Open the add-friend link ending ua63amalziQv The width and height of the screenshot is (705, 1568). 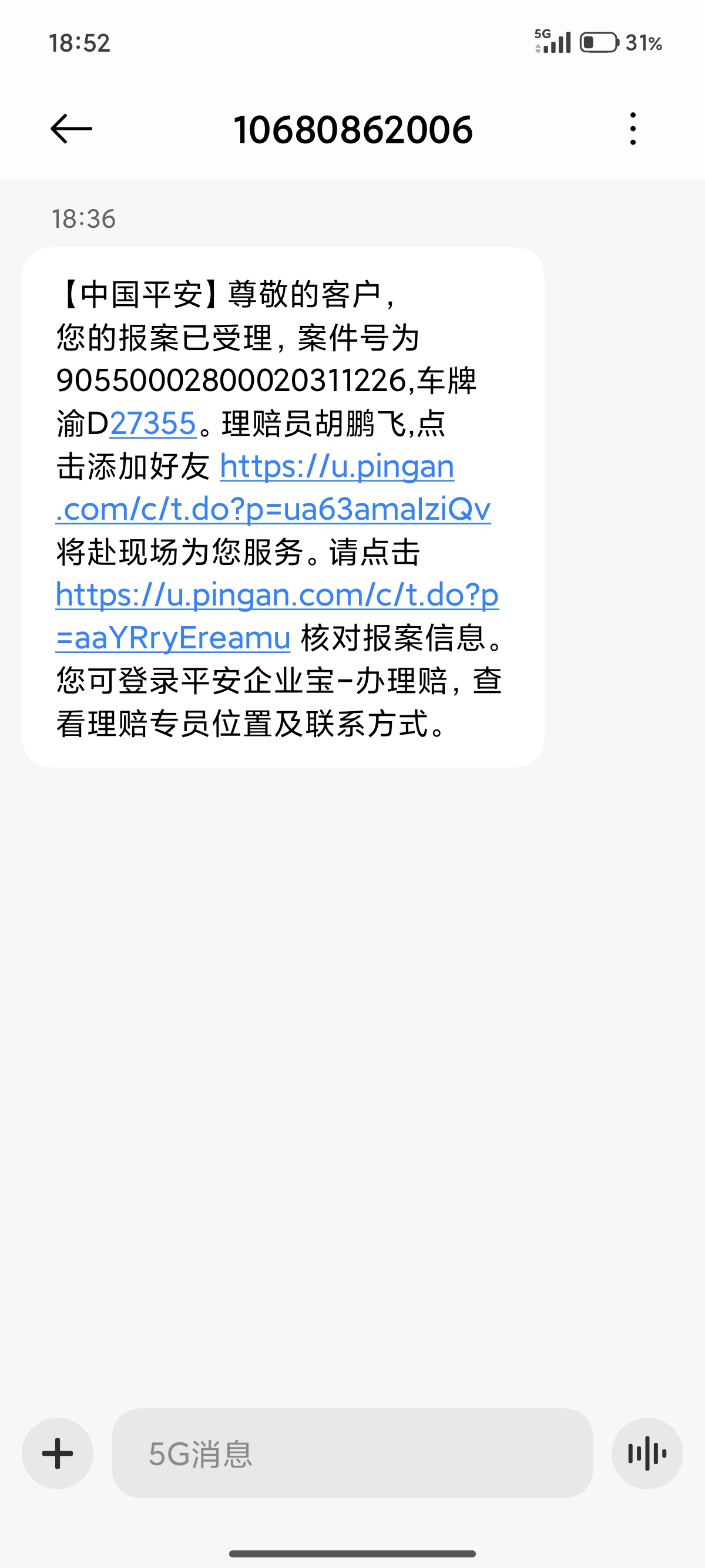coord(273,510)
